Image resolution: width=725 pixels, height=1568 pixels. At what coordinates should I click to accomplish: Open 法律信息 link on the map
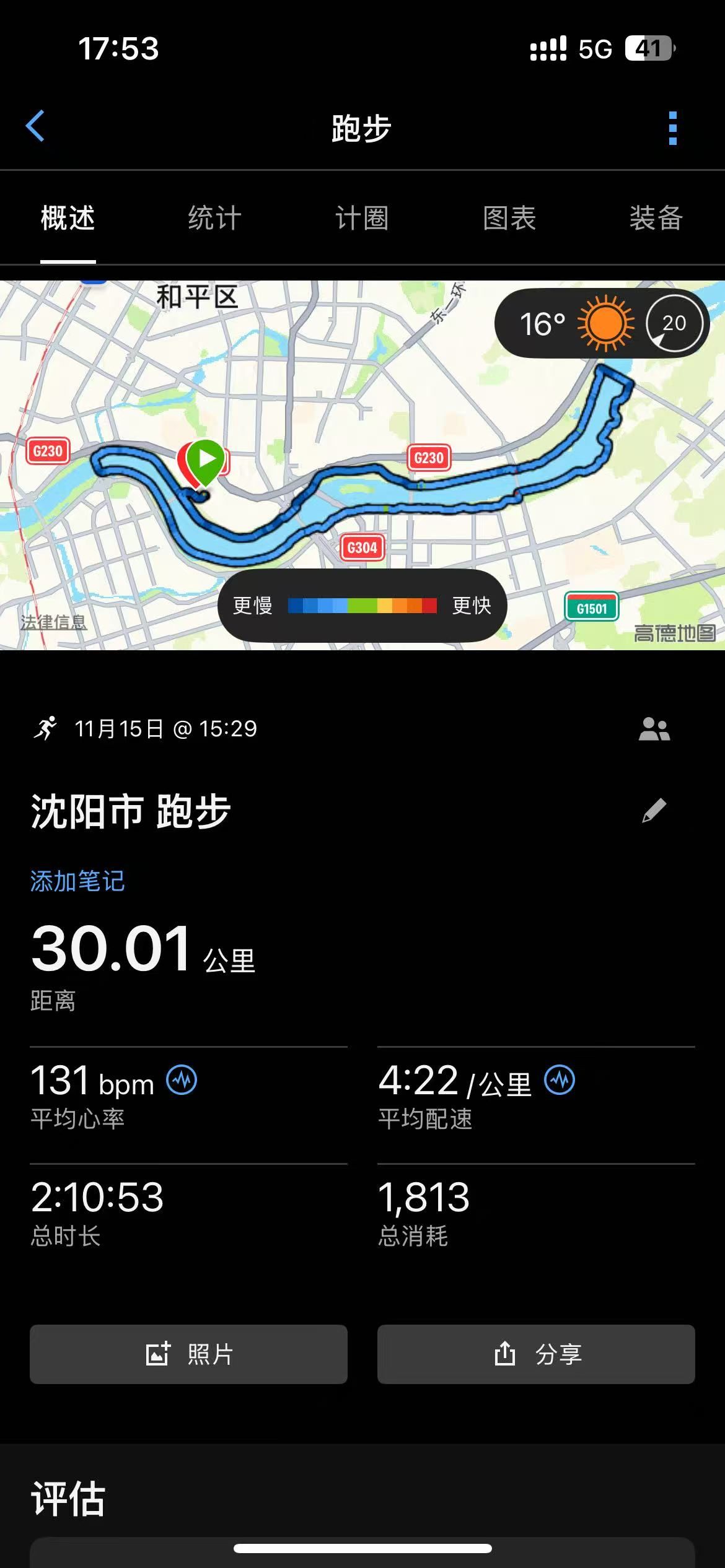tap(53, 622)
